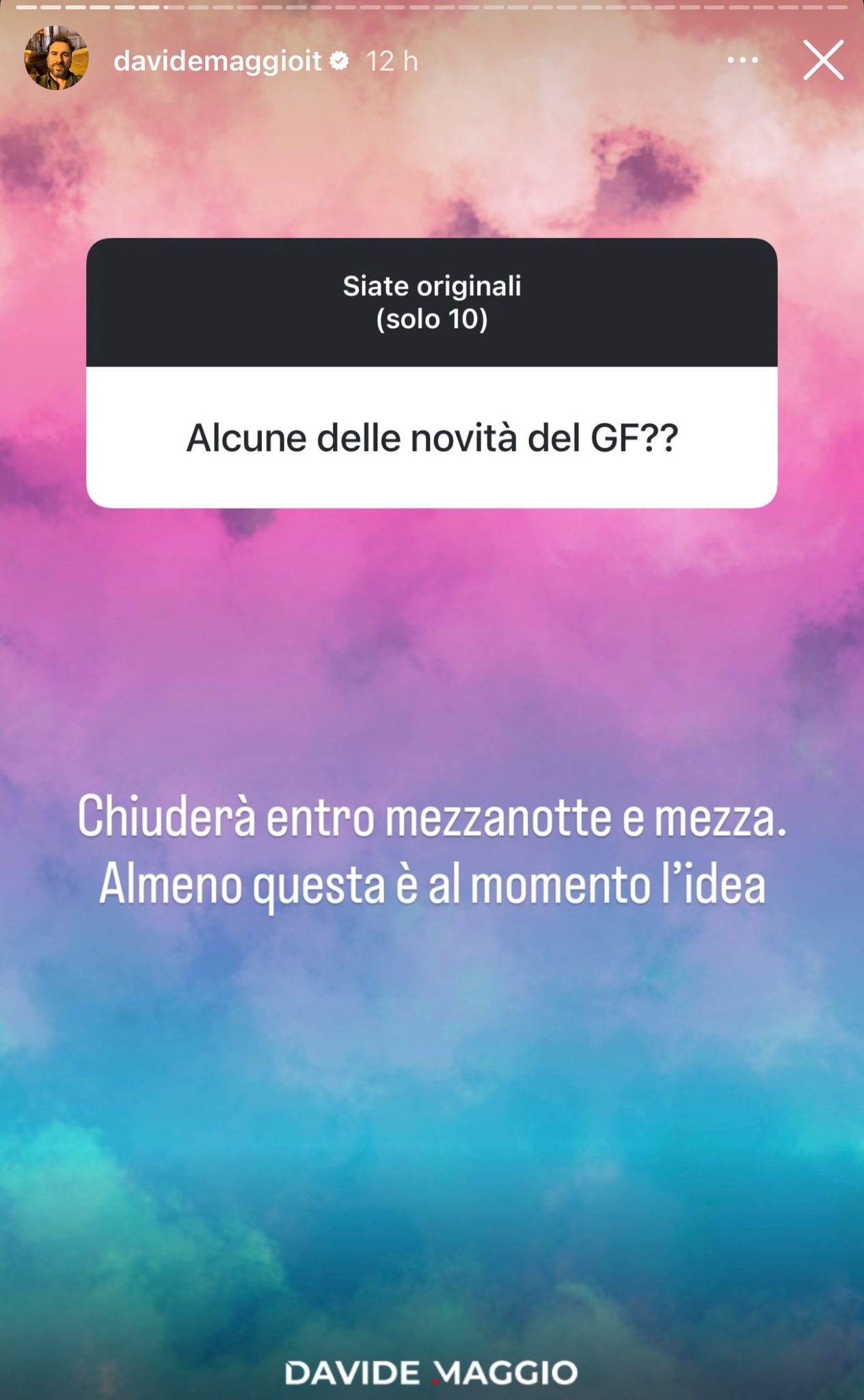Close the Instagram story viewer
864x1400 pixels.
[x=823, y=60]
